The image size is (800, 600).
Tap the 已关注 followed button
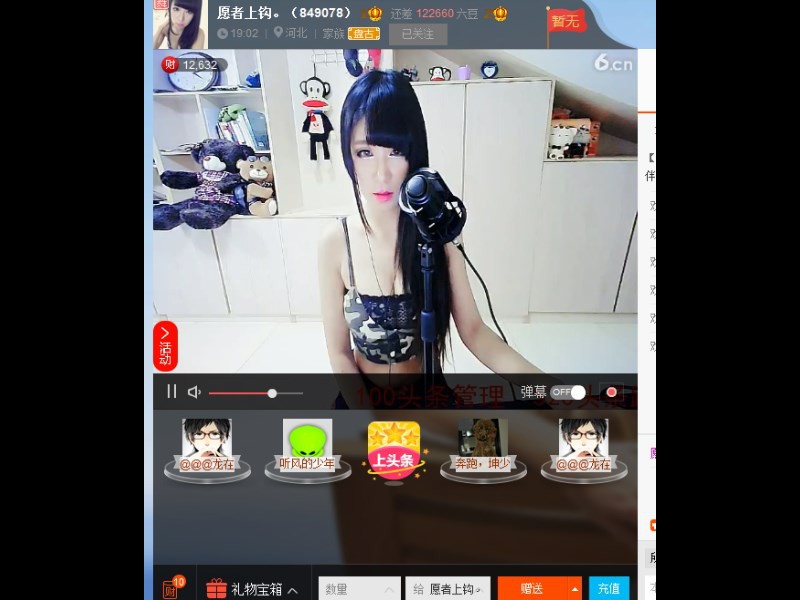pyautogui.click(x=417, y=33)
